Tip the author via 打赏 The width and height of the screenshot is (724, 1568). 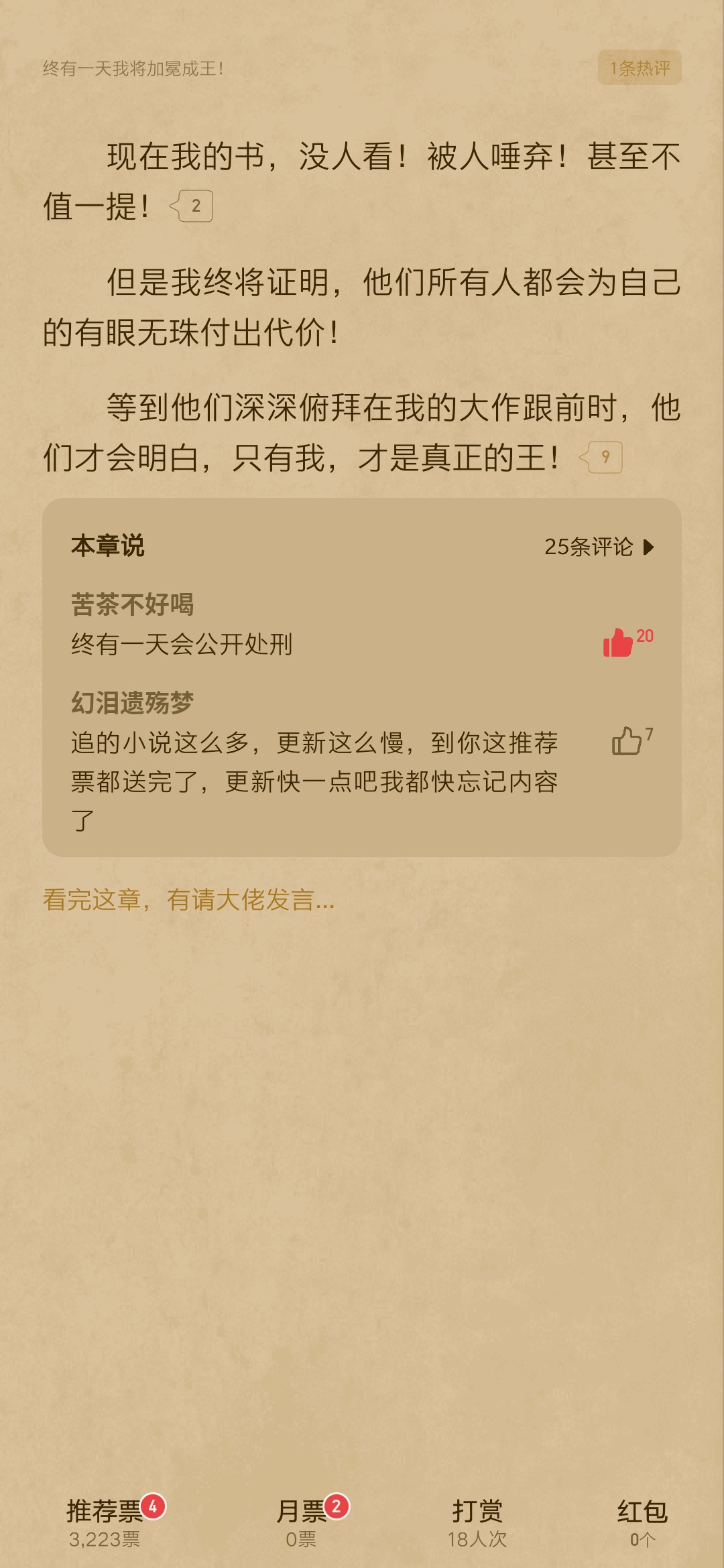(477, 1522)
